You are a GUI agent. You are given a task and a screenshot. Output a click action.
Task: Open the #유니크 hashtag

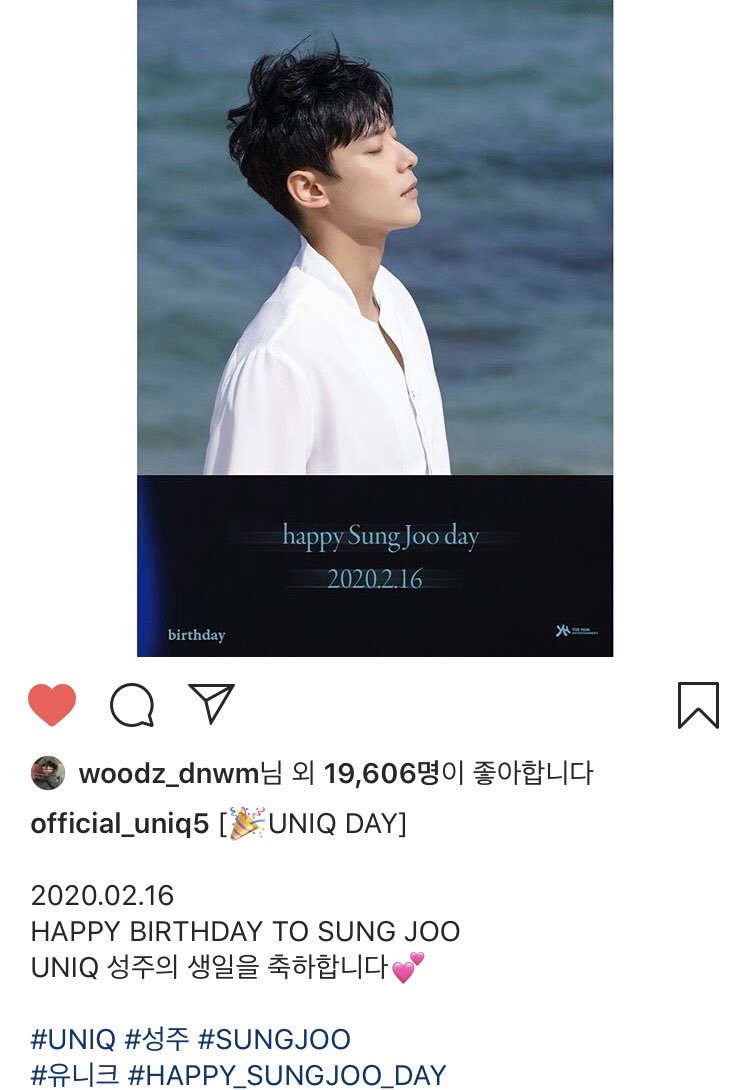click(72, 1074)
